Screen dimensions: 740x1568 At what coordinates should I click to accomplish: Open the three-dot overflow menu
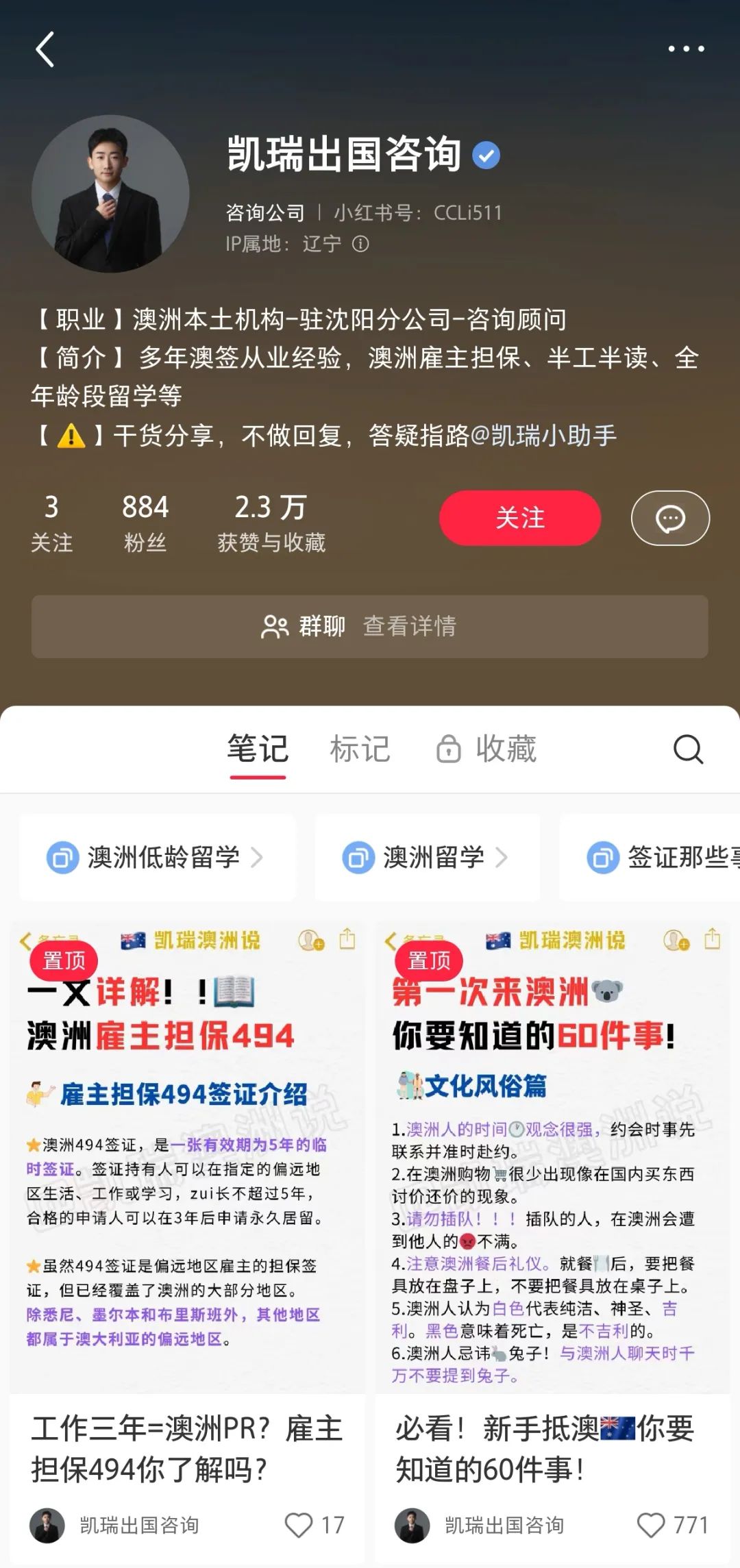[686, 49]
